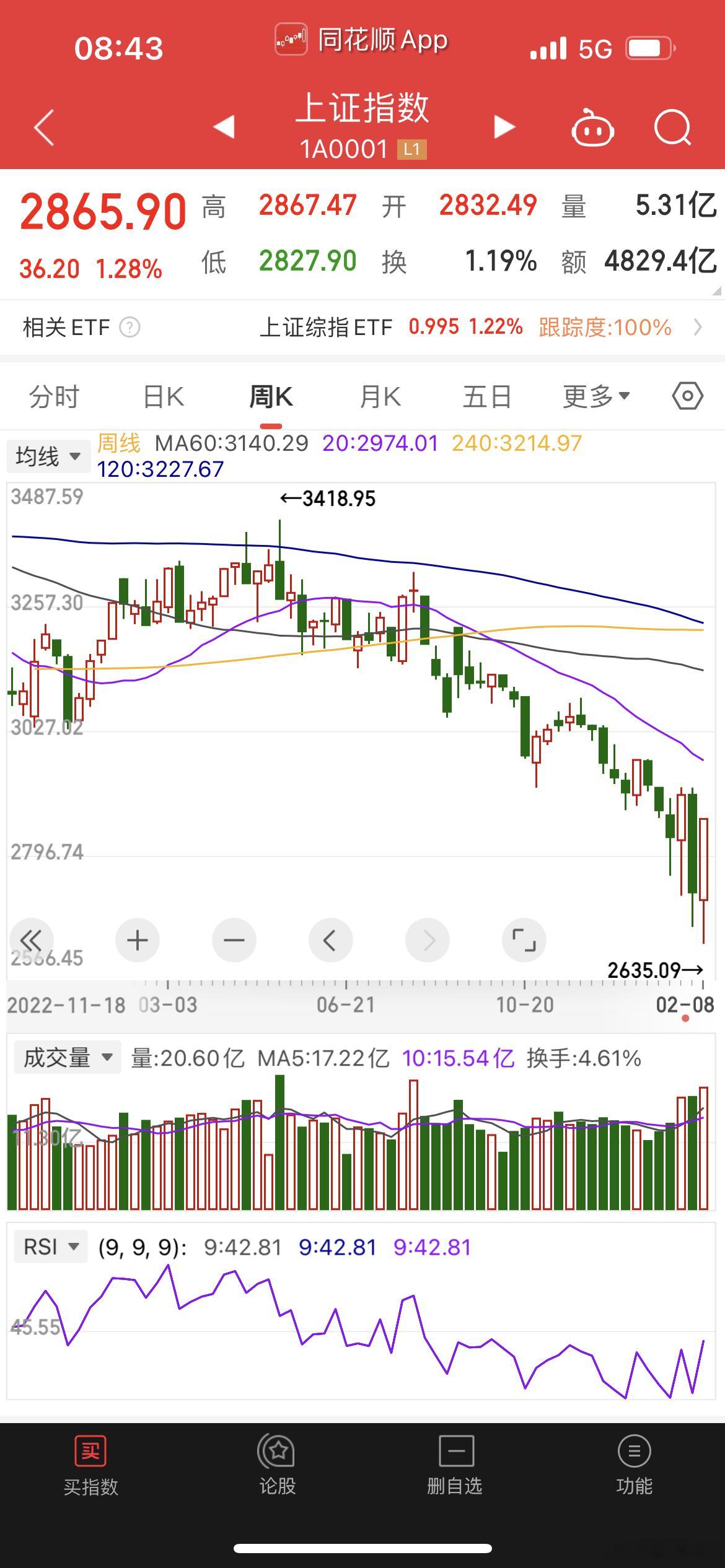The width and height of the screenshot is (725, 1568).
Task: Select the 五日 chart tab
Action: [487, 396]
